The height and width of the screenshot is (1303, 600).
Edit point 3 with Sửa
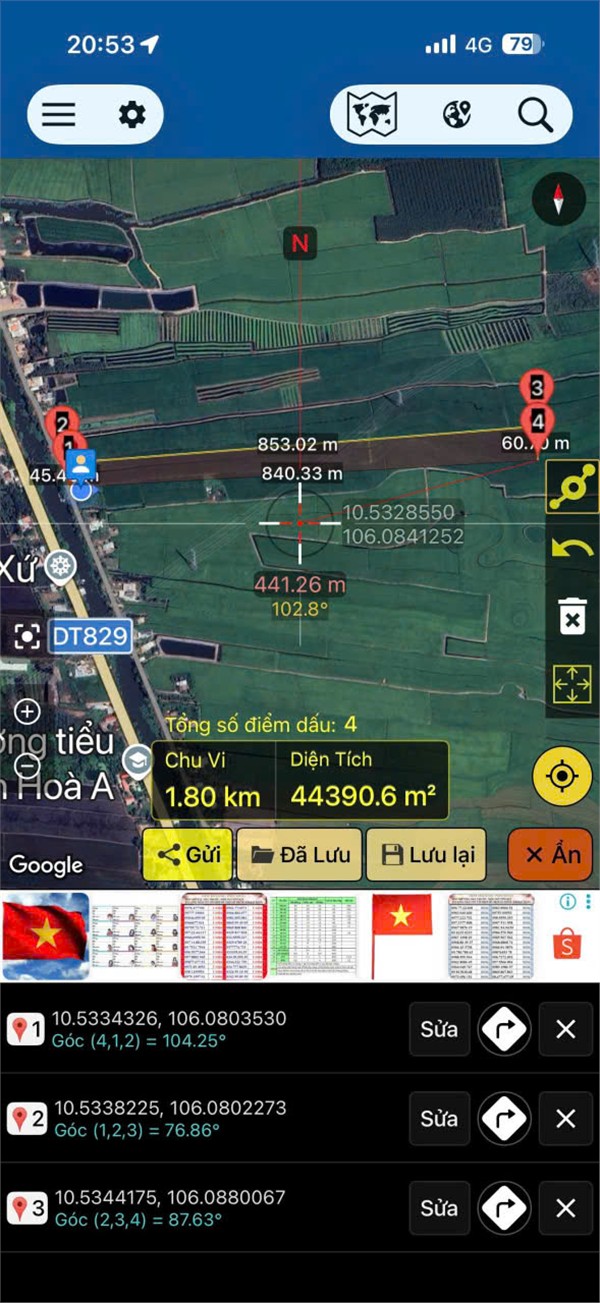[439, 1208]
